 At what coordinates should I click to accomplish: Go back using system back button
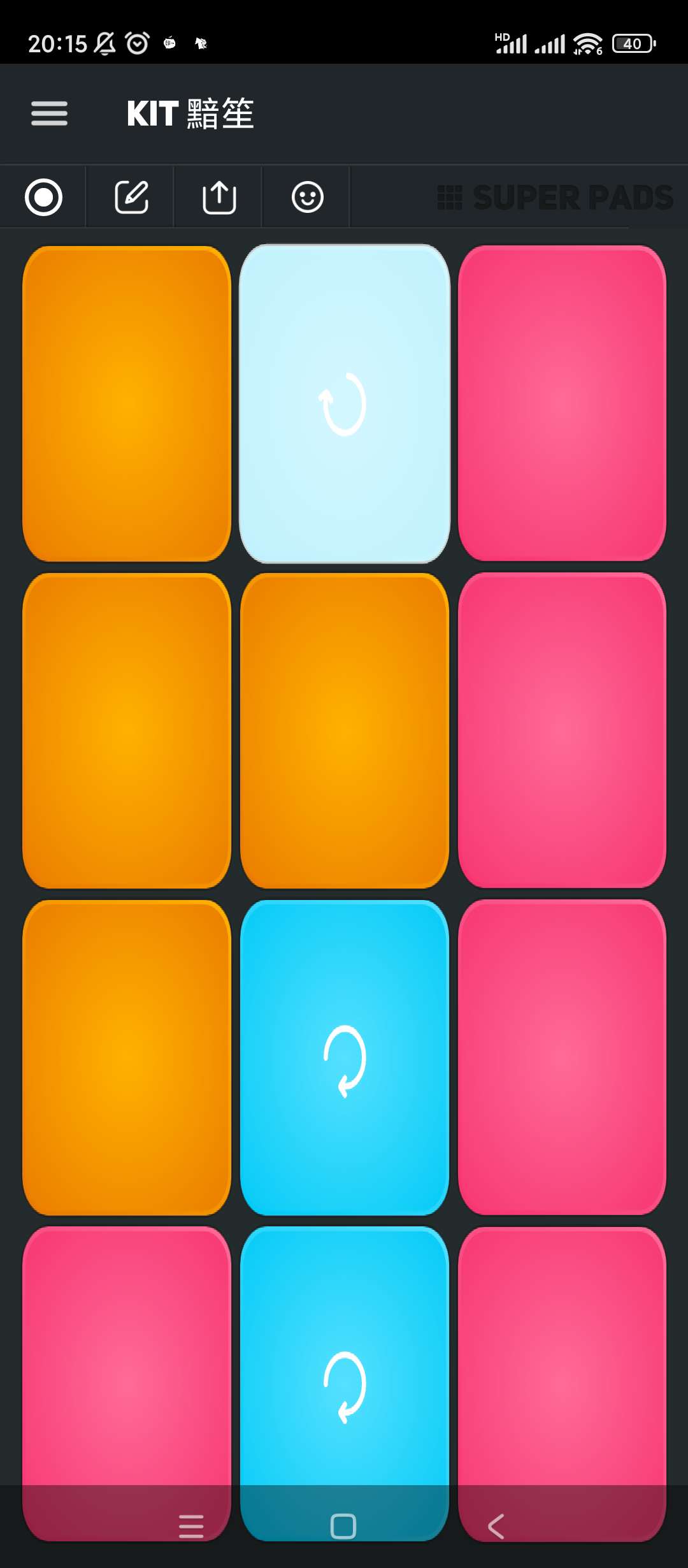(x=496, y=1527)
